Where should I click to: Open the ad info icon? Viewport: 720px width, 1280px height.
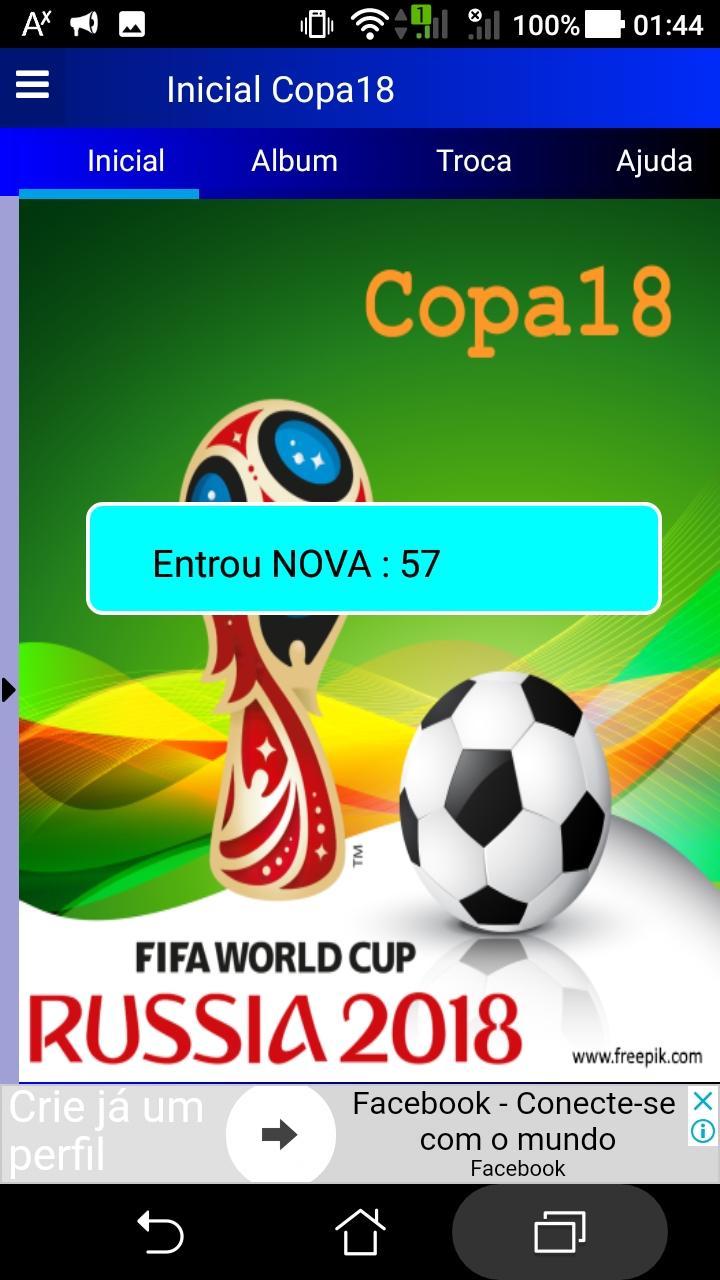704,1132
